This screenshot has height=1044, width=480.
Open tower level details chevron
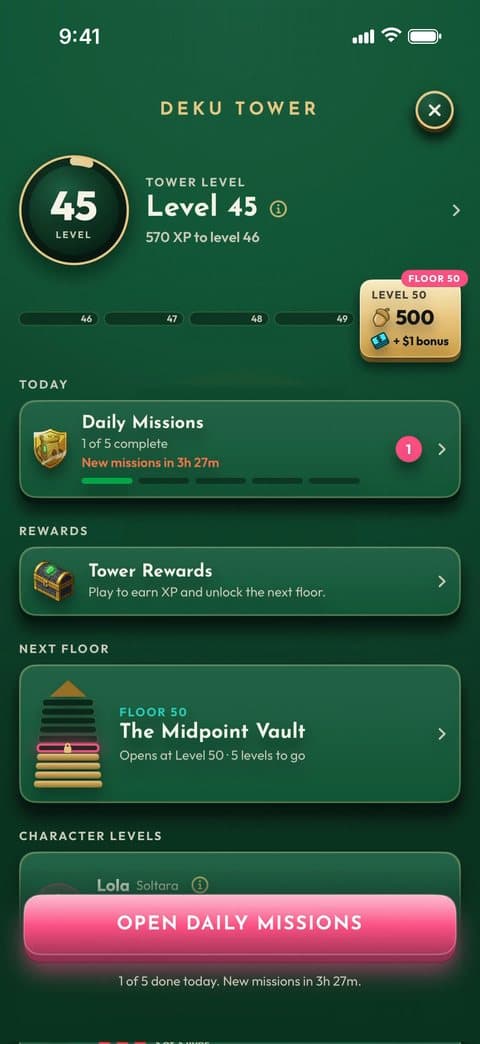pyautogui.click(x=456, y=210)
